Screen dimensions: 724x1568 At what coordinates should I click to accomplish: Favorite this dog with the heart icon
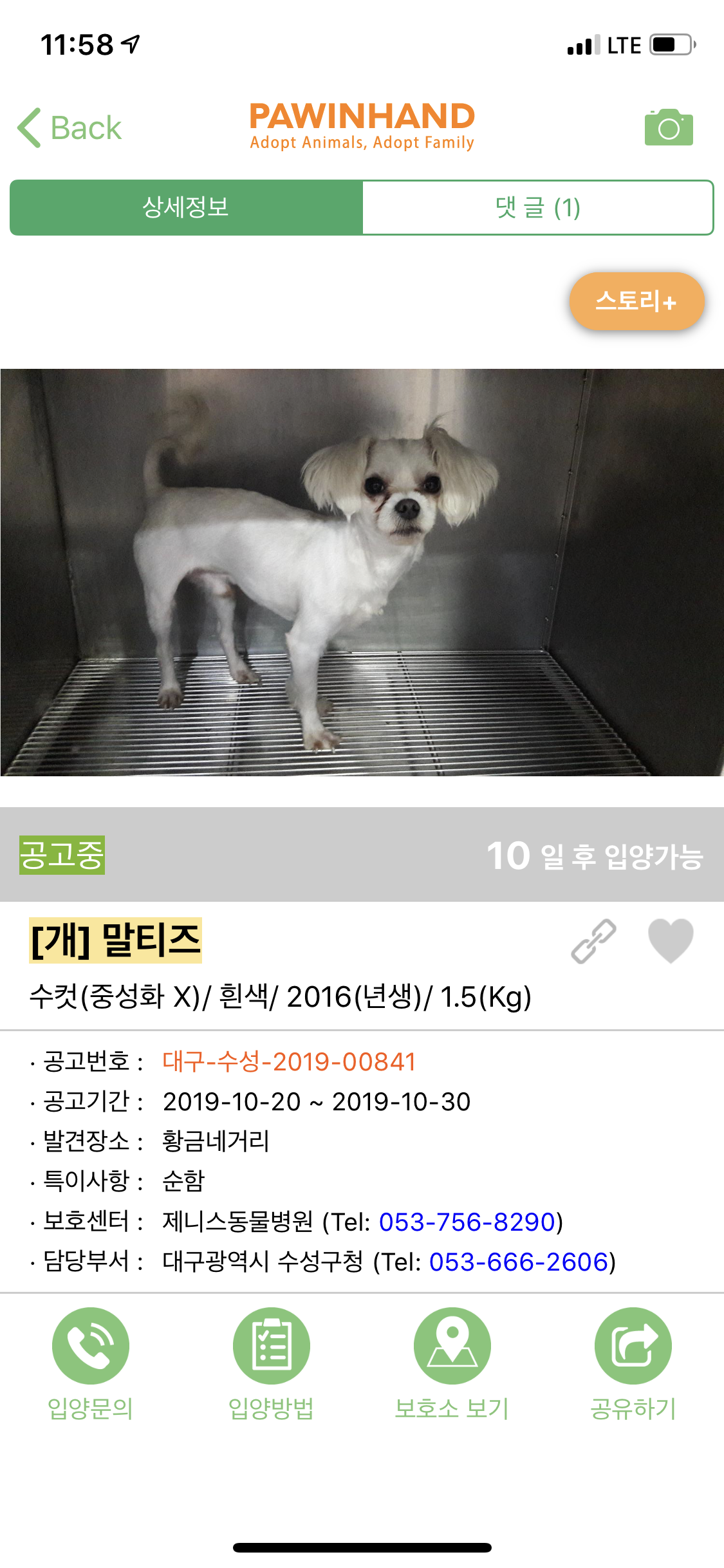coord(671,941)
